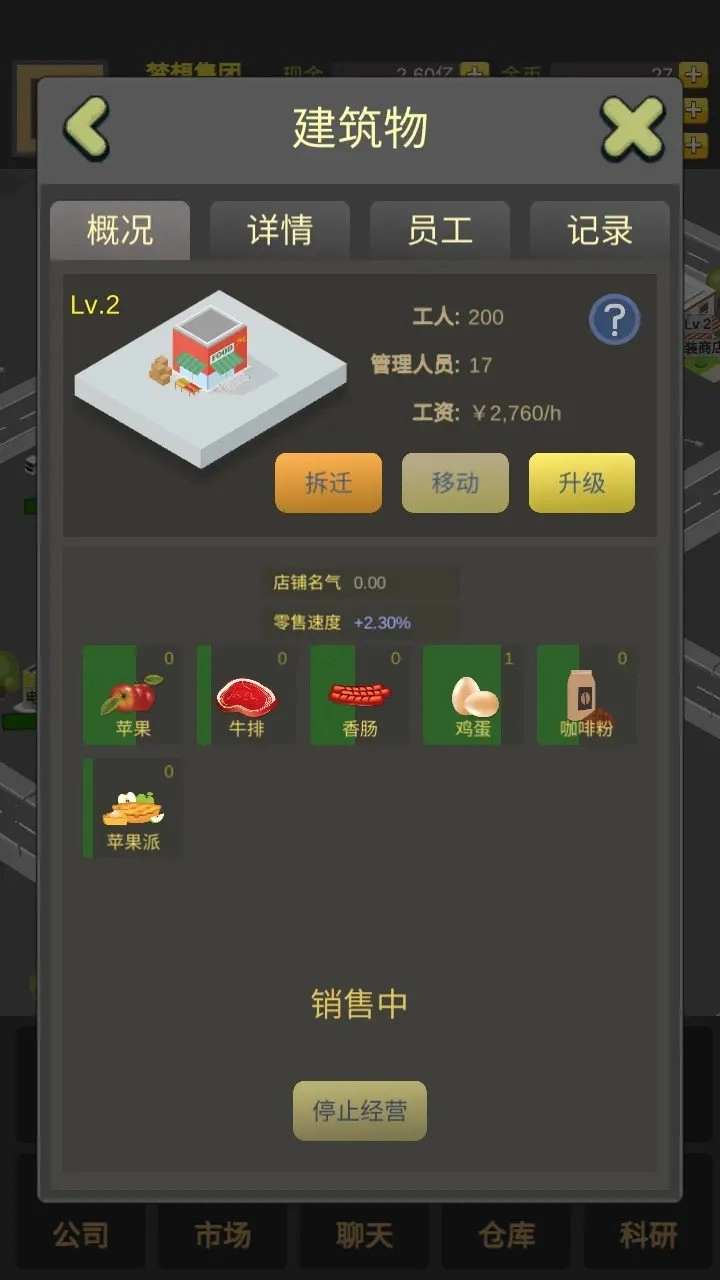Image resolution: width=720 pixels, height=1280 pixels.
Task: Switch to the 员工 tab
Action: point(439,231)
